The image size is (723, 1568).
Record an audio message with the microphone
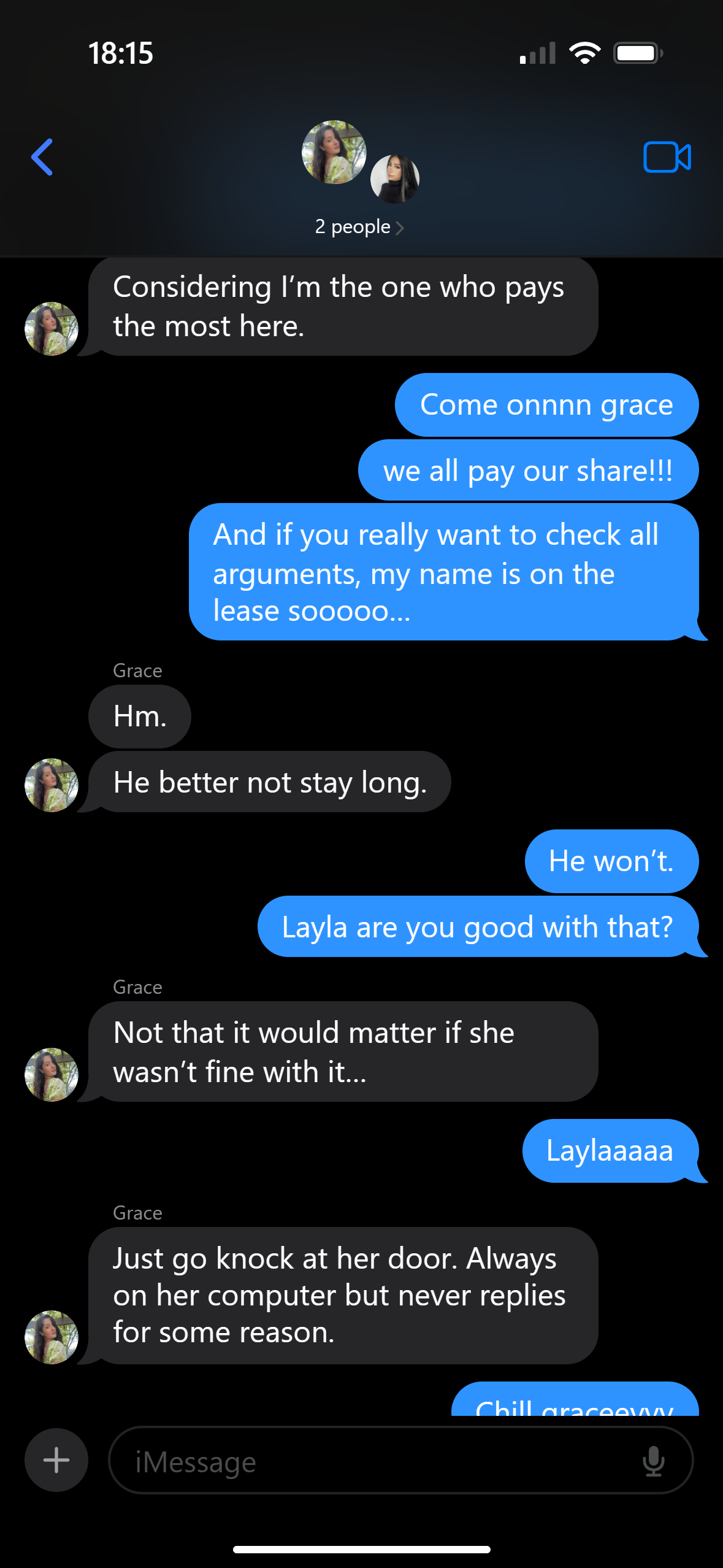pyautogui.click(x=653, y=1461)
